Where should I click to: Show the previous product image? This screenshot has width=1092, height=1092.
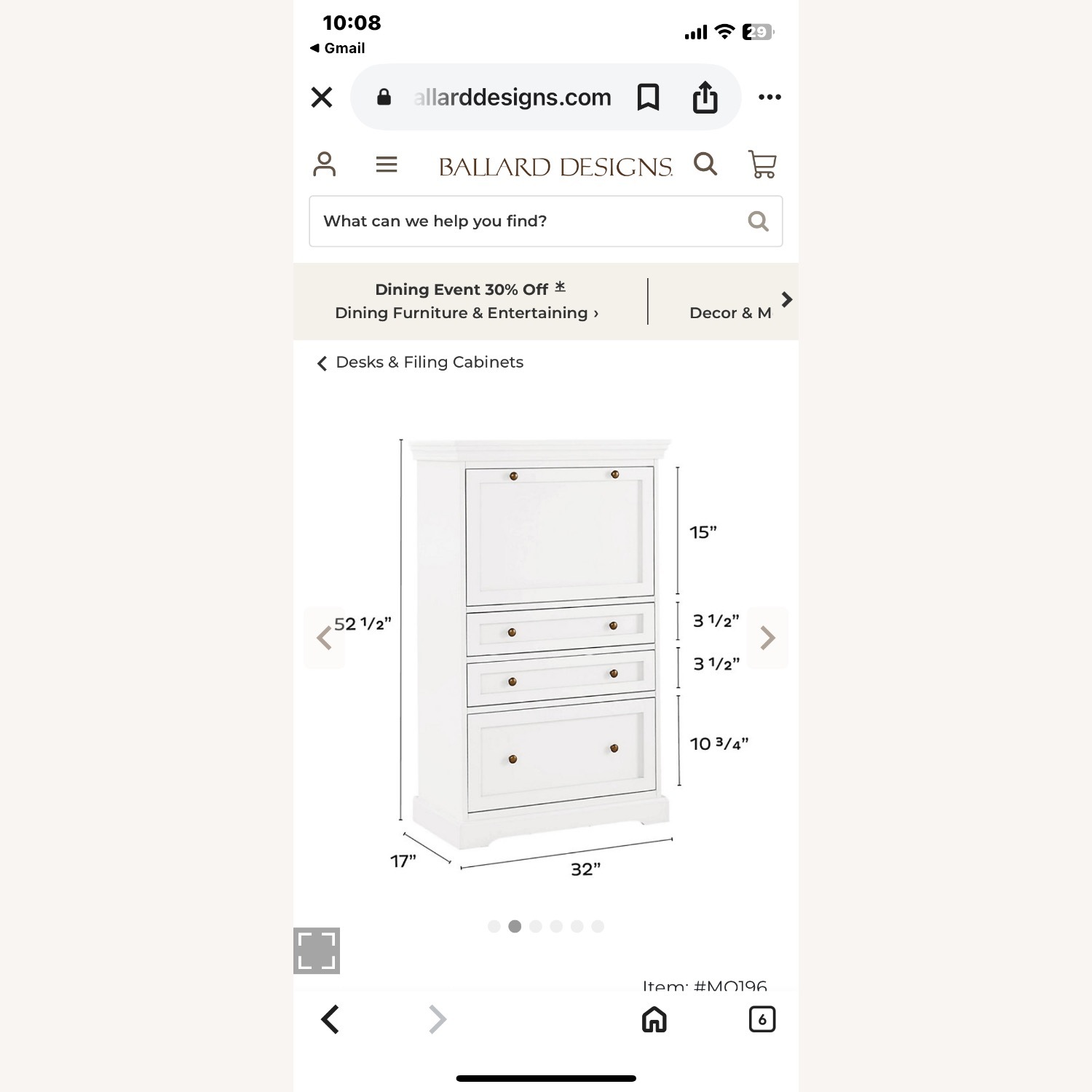coord(325,638)
